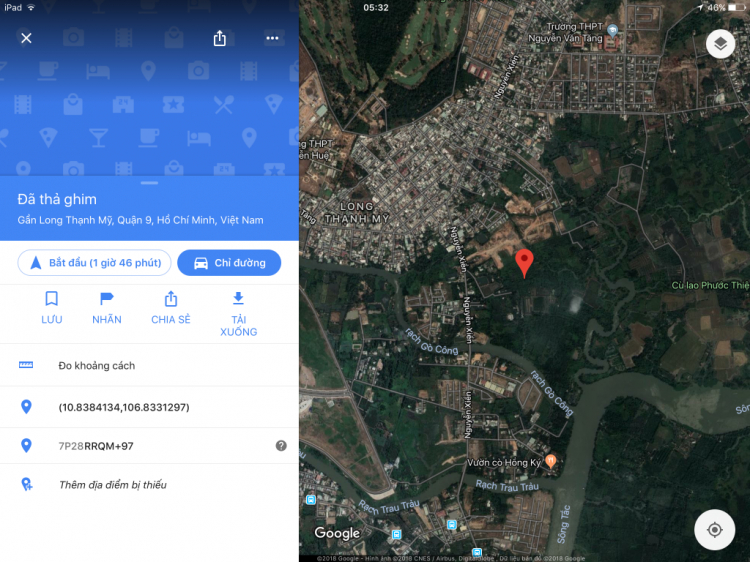The height and width of the screenshot is (562, 750).
Task: Add a missing place via Thêm địa điểm bị thiếu
Action: click(x=112, y=485)
